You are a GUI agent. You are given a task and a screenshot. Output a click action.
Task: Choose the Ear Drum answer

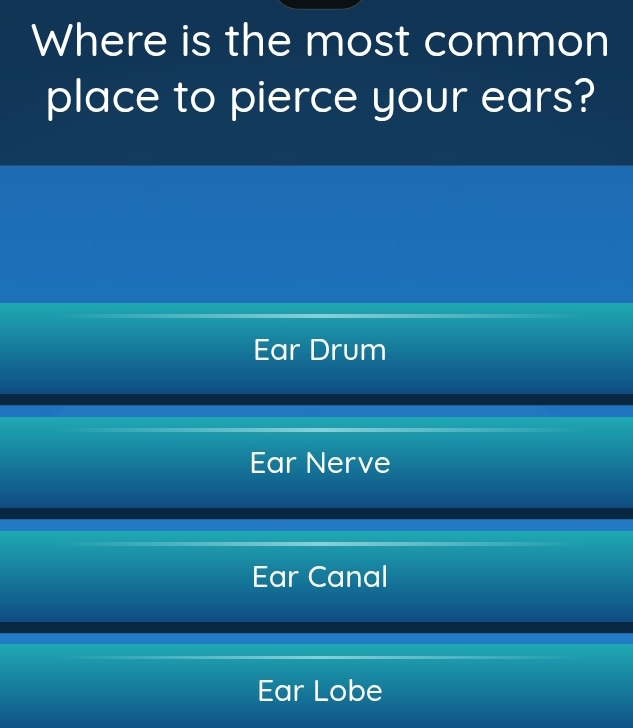click(318, 351)
